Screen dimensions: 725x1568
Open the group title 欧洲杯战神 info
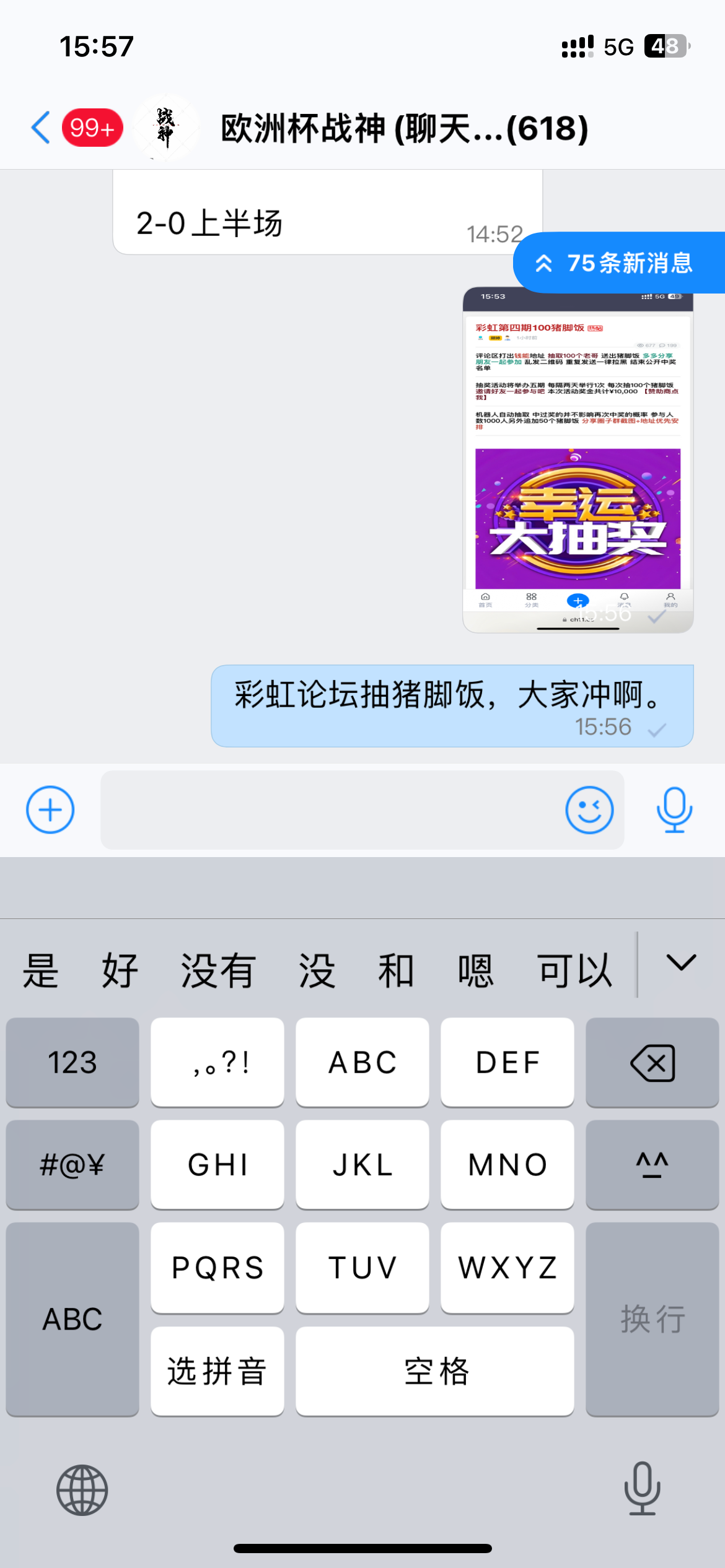tap(404, 128)
